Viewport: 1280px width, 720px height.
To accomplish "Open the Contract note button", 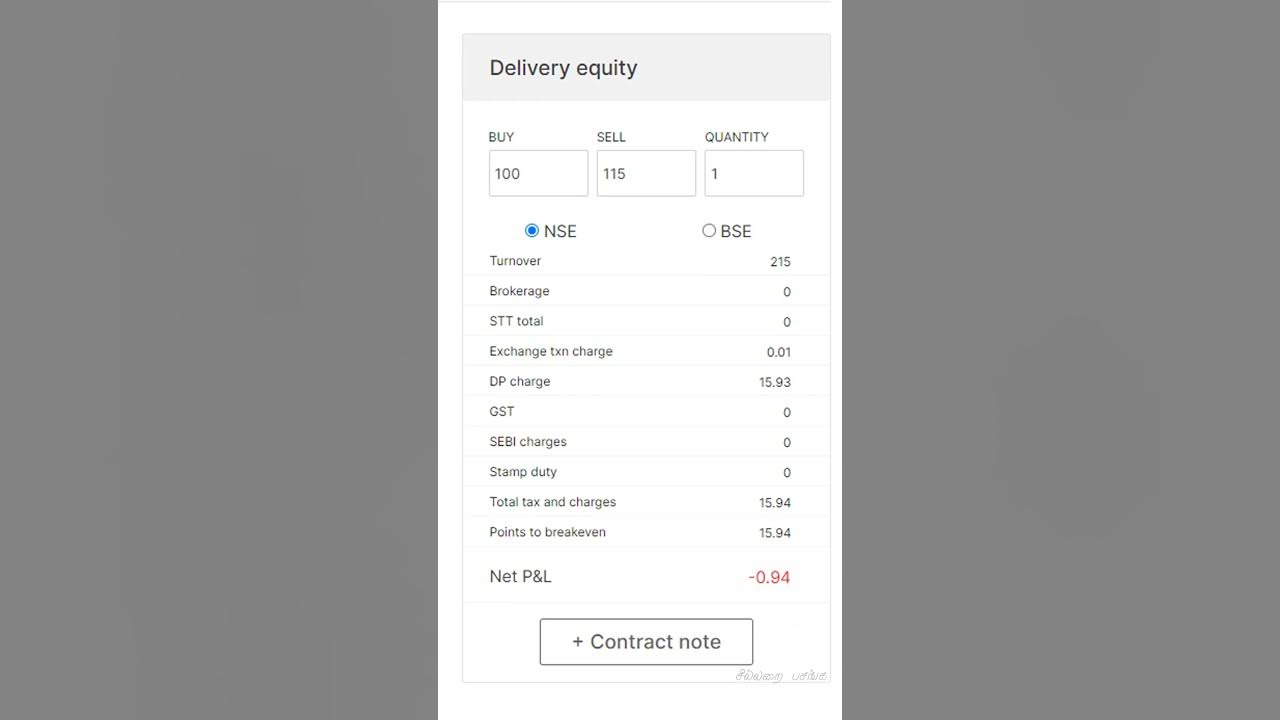I will (x=646, y=642).
